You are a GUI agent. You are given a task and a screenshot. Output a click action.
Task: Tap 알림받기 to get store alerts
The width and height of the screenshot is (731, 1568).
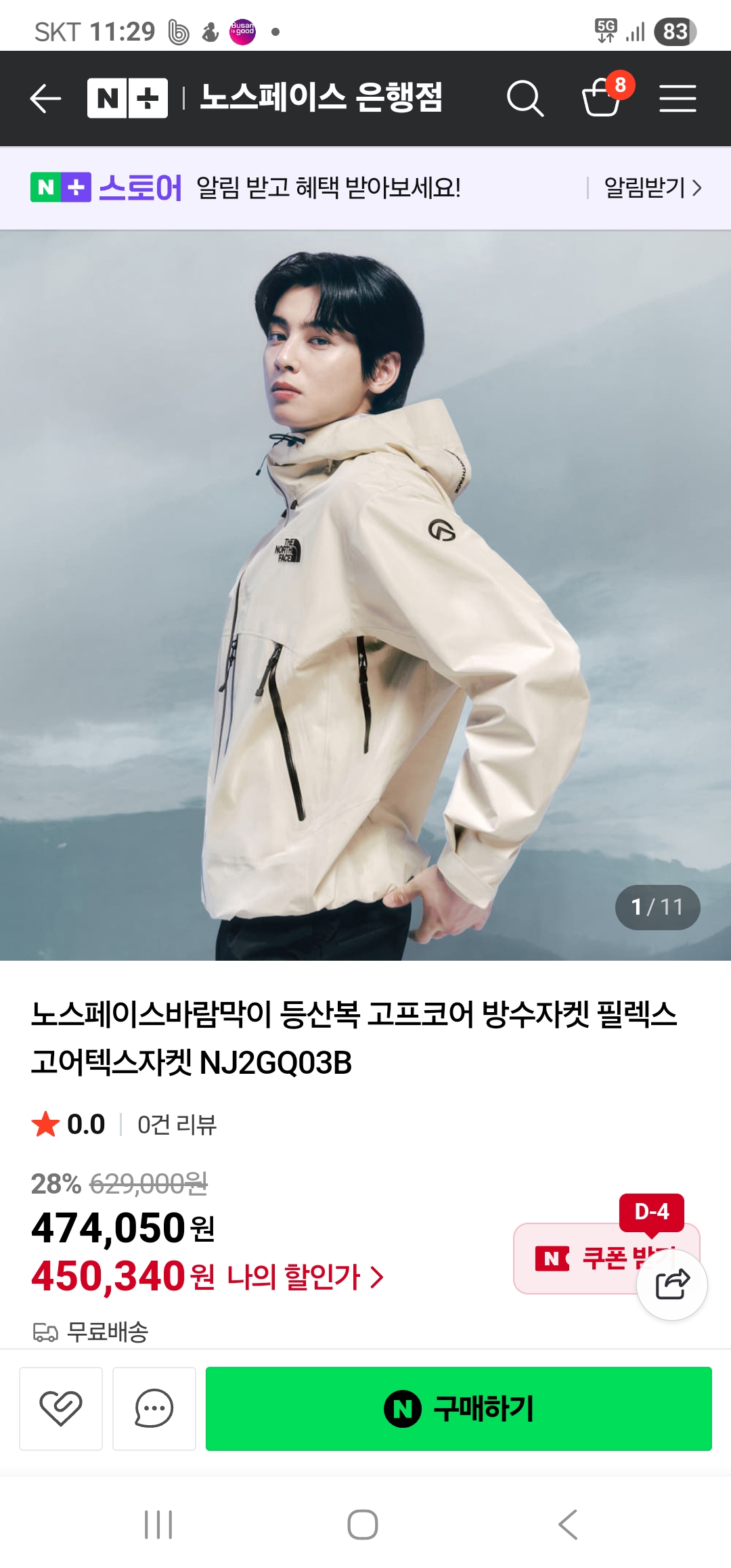(x=652, y=188)
